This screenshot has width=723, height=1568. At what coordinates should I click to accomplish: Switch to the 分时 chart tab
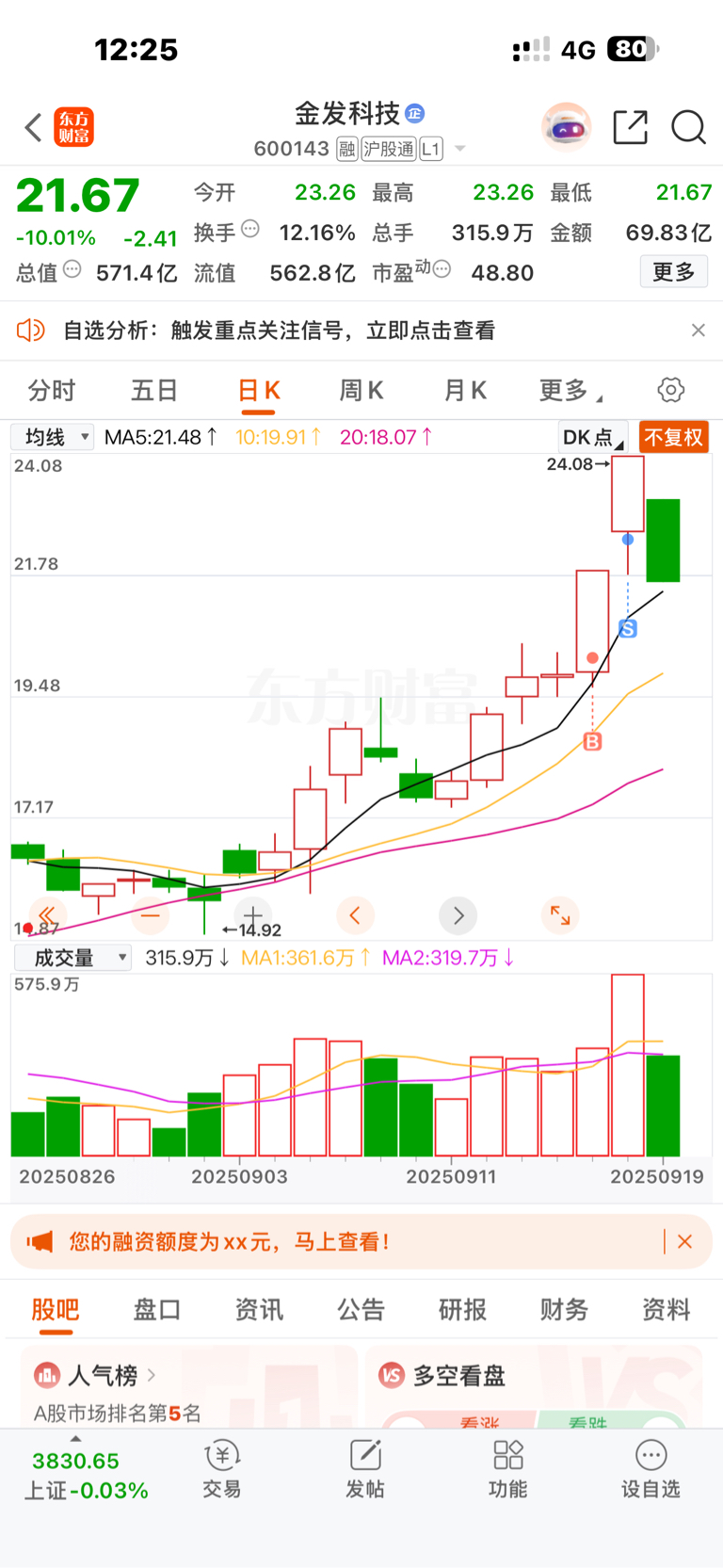[52, 391]
